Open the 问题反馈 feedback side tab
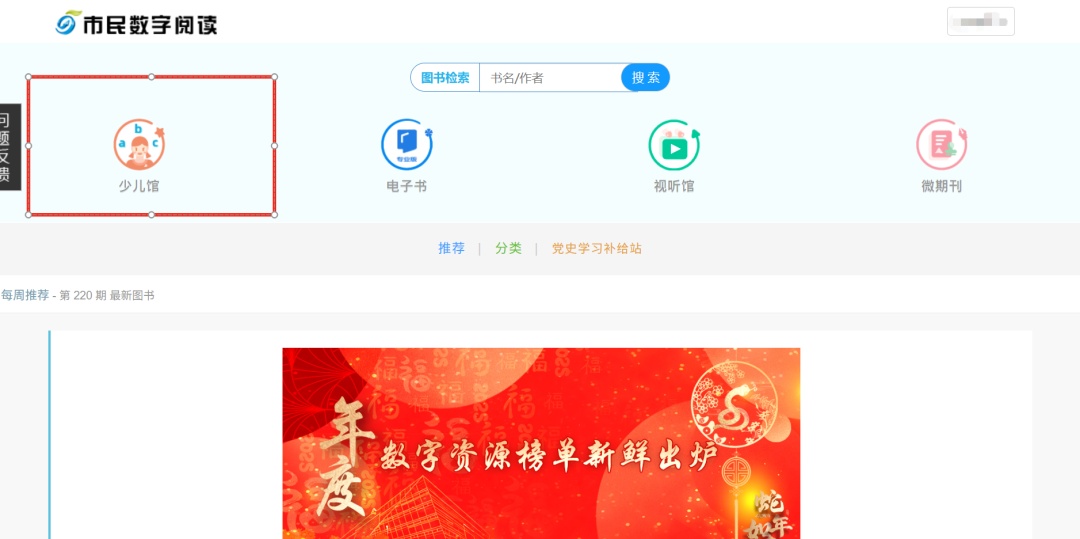The height and width of the screenshot is (539, 1080). [x=10, y=147]
